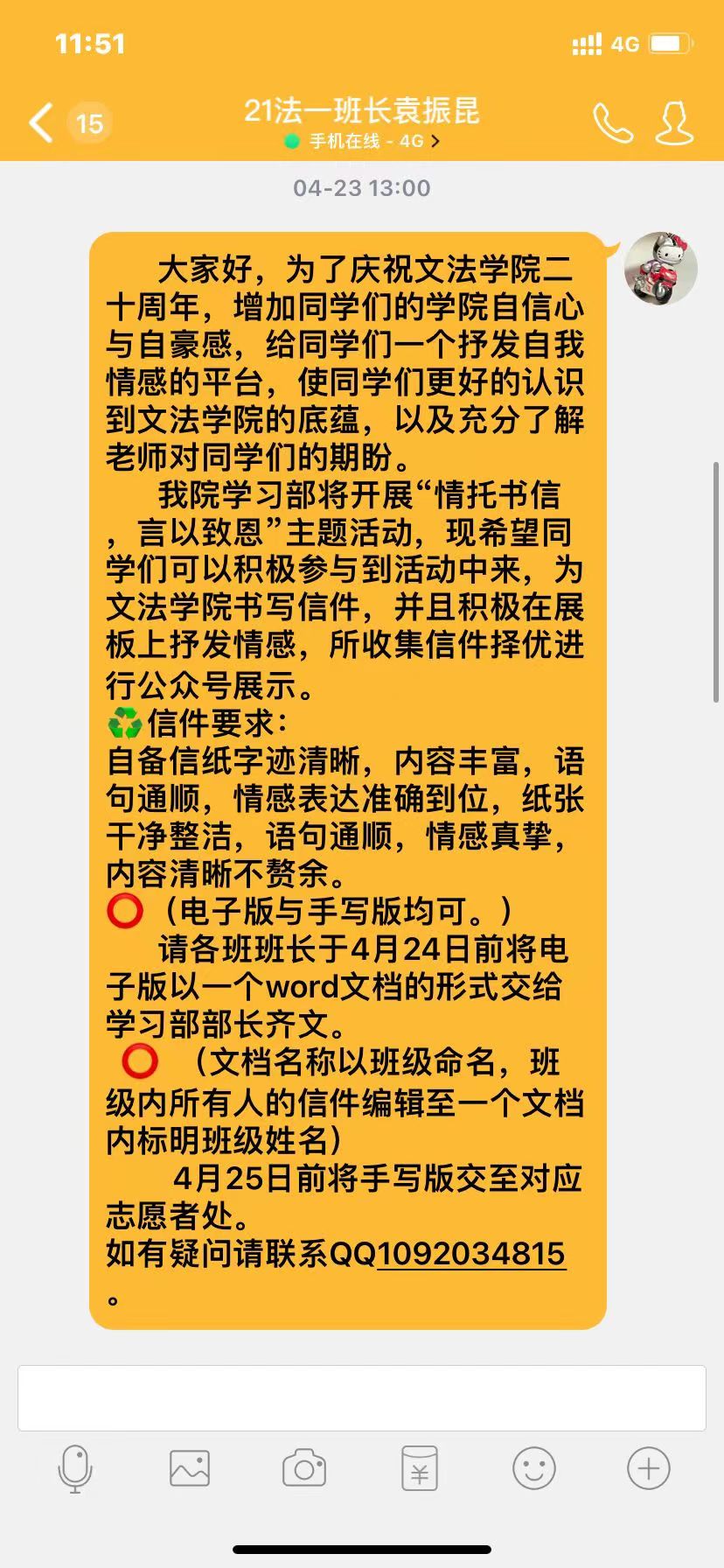Open the contact profile icon

click(674, 122)
